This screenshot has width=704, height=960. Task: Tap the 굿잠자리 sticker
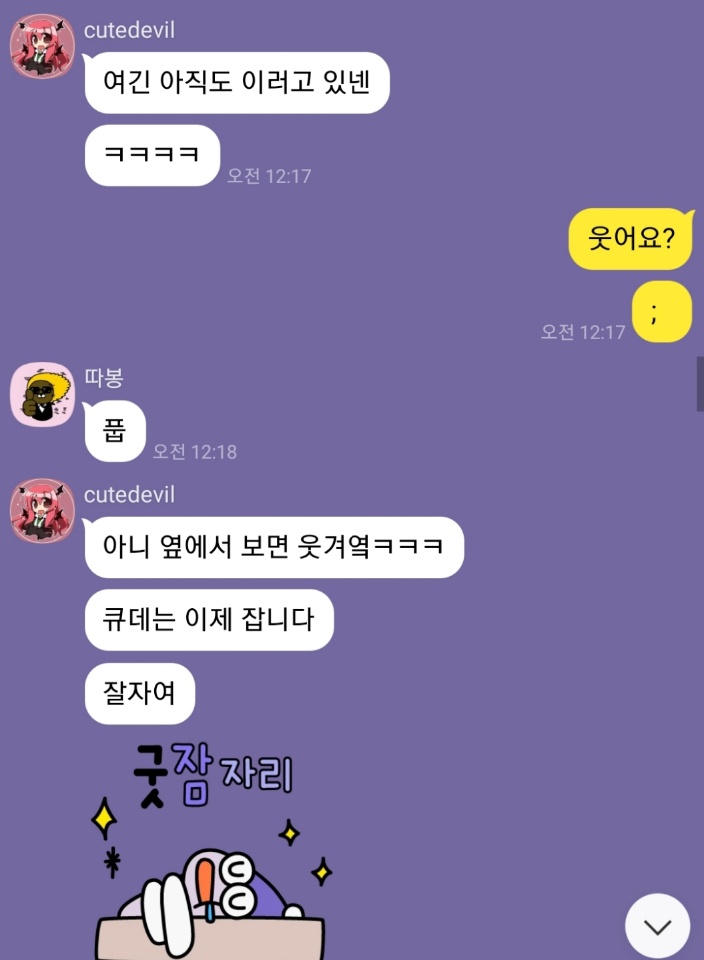tap(214, 850)
